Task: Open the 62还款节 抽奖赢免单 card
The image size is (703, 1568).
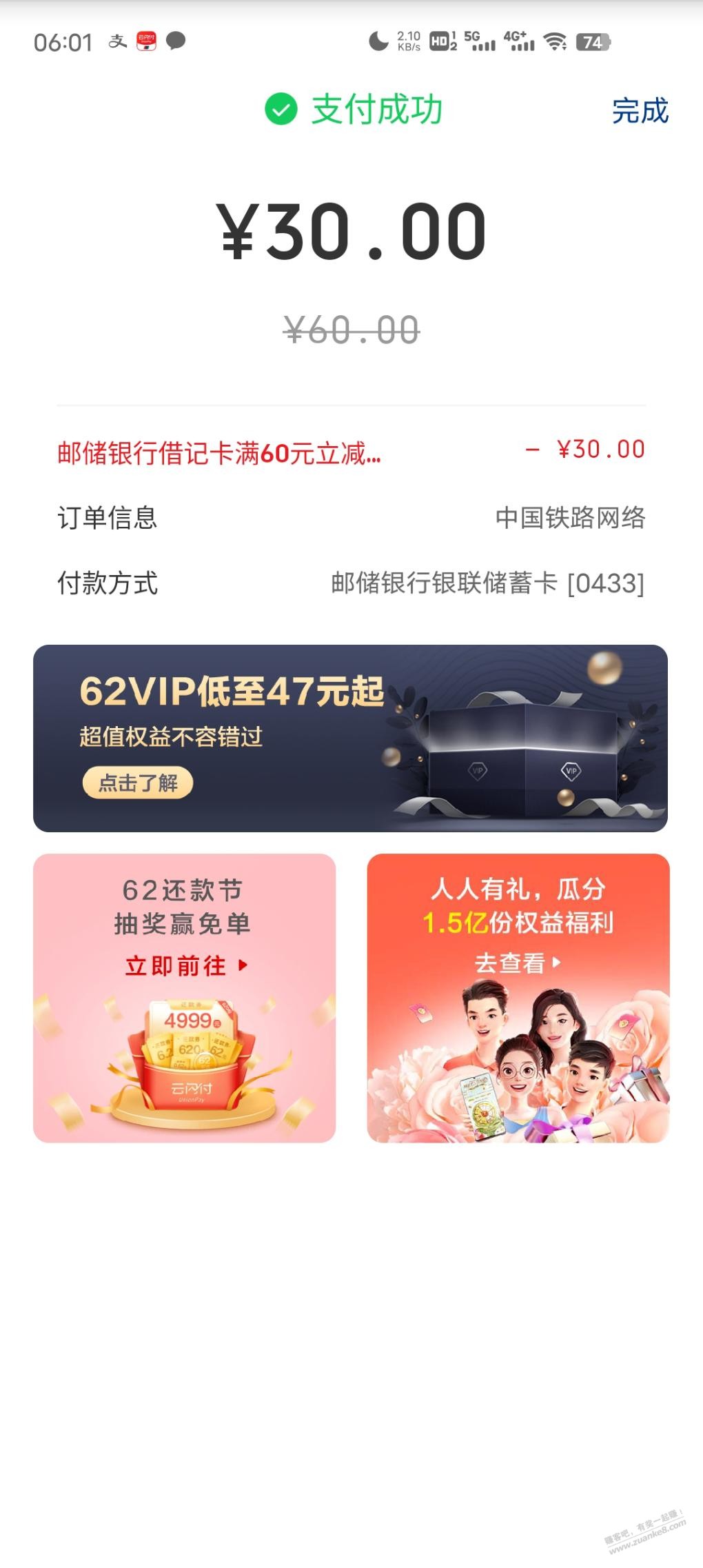Action: pos(184,998)
